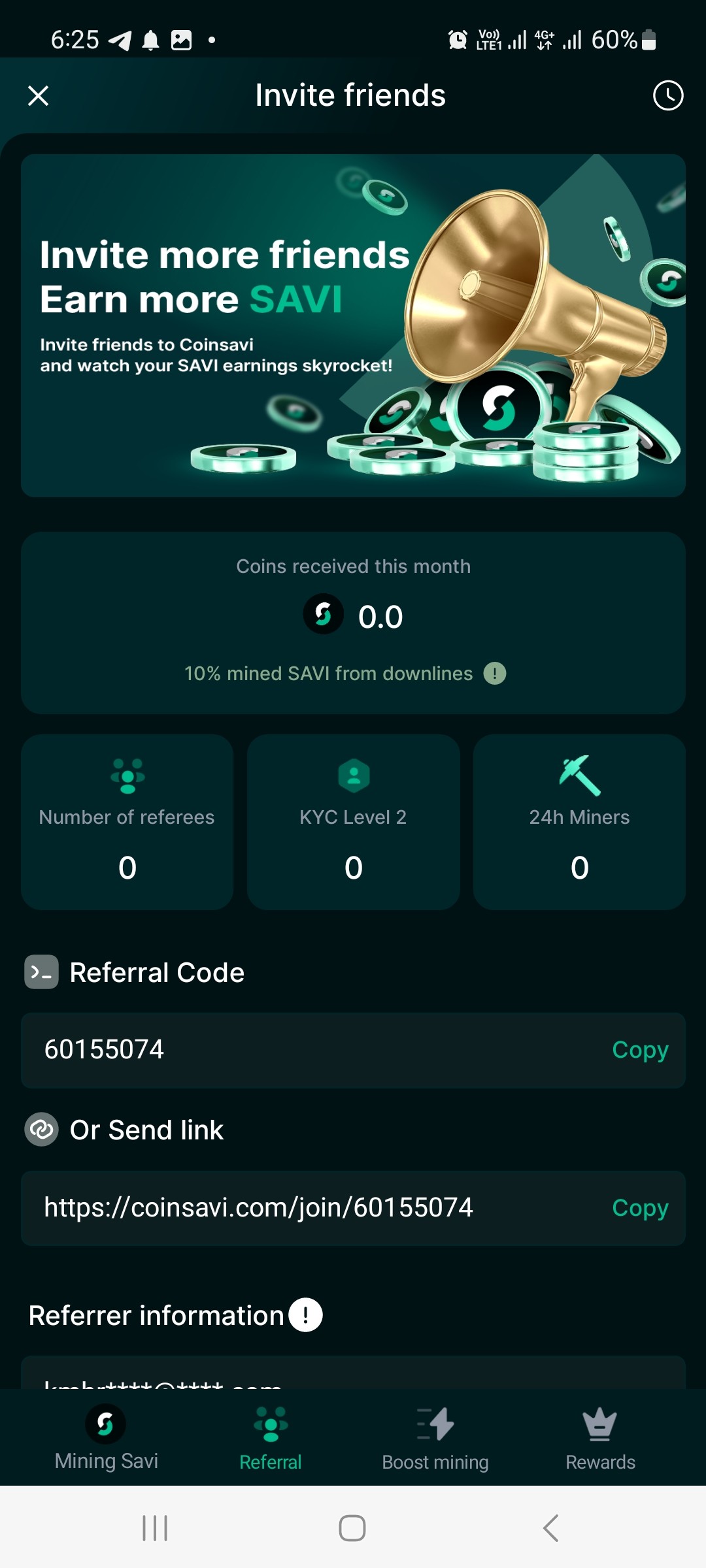The height and width of the screenshot is (1568, 706).
Task: Go to the Boost mining tab
Action: 435,1438
